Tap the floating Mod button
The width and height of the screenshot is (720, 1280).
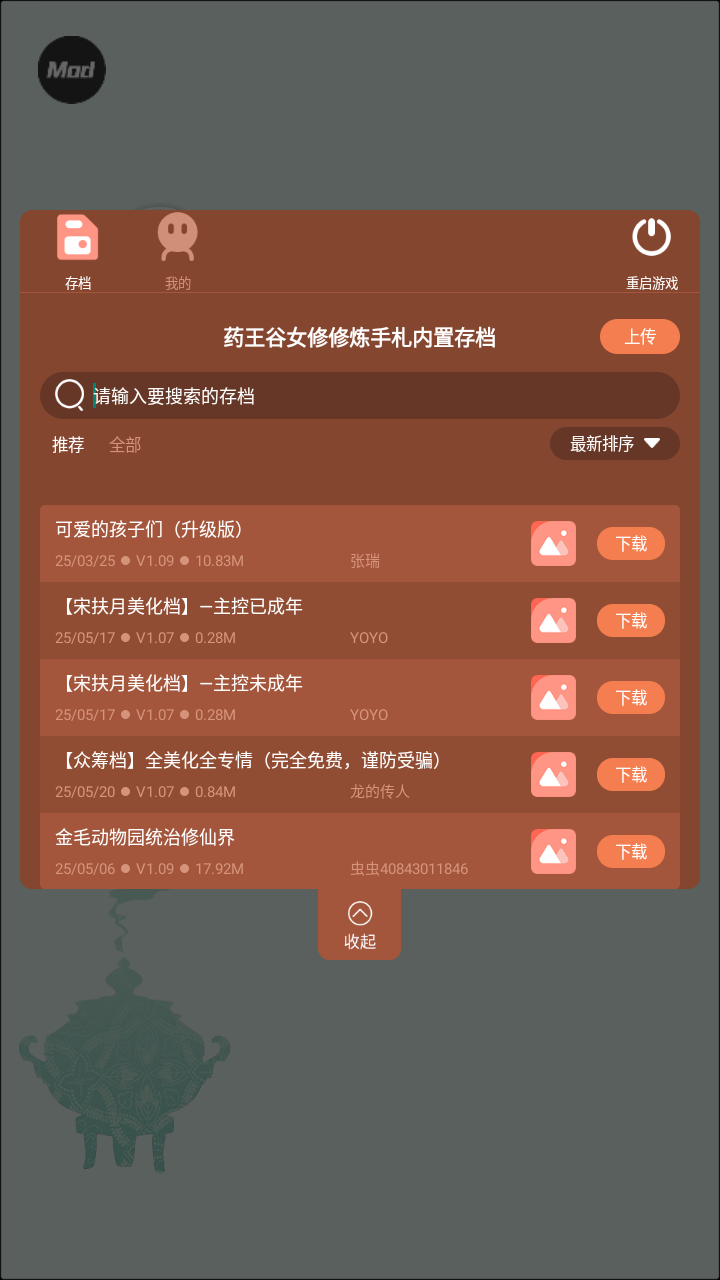click(72, 70)
